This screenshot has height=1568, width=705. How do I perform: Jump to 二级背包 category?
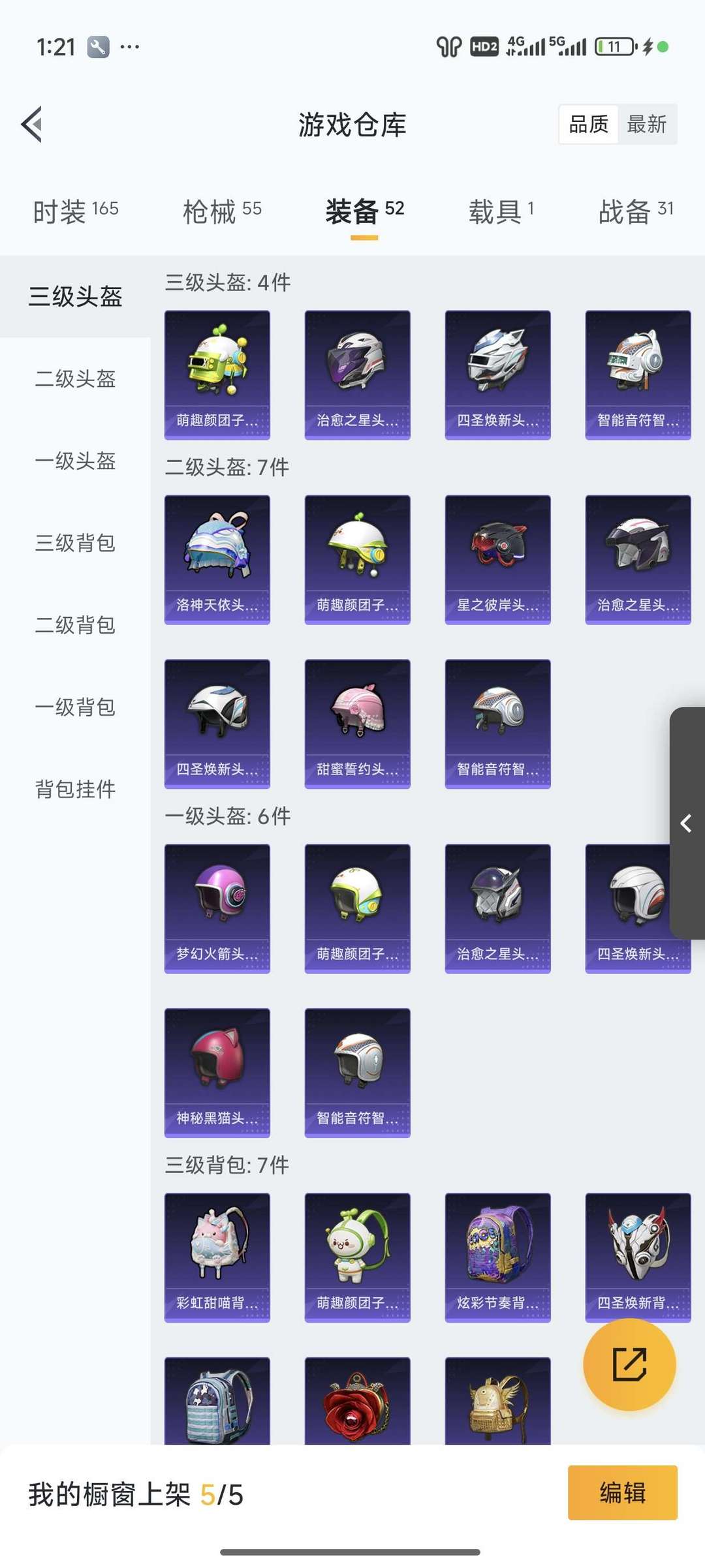click(75, 625)
